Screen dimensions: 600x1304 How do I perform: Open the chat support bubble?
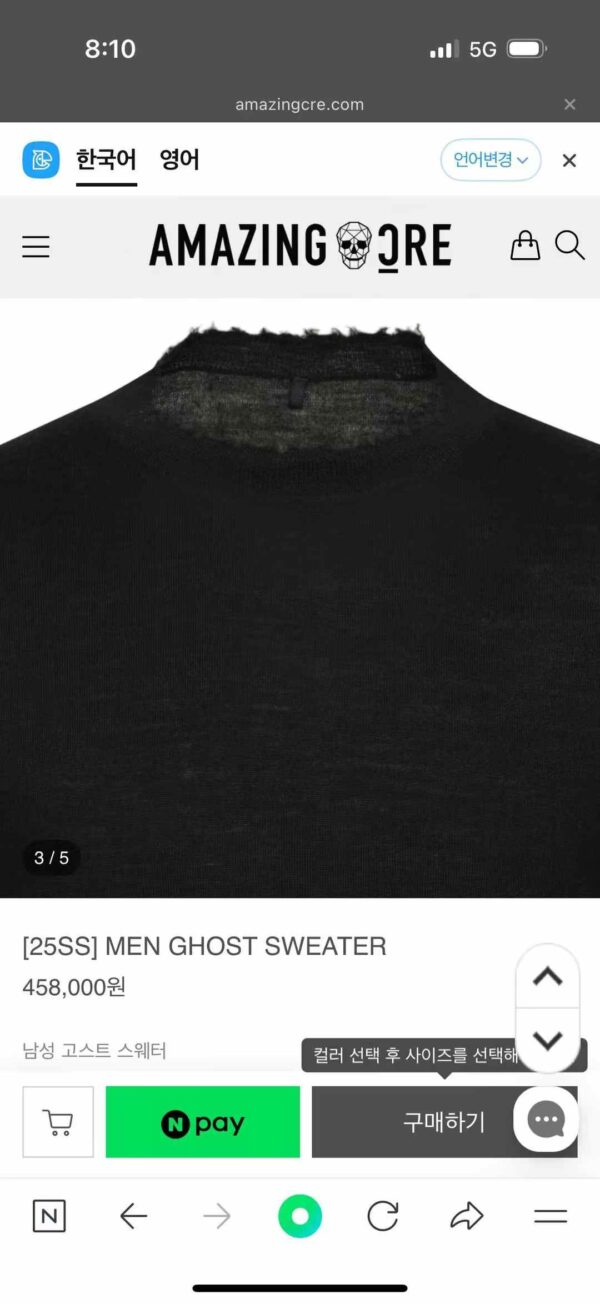pyautogui.click(x=546, y=1120)
